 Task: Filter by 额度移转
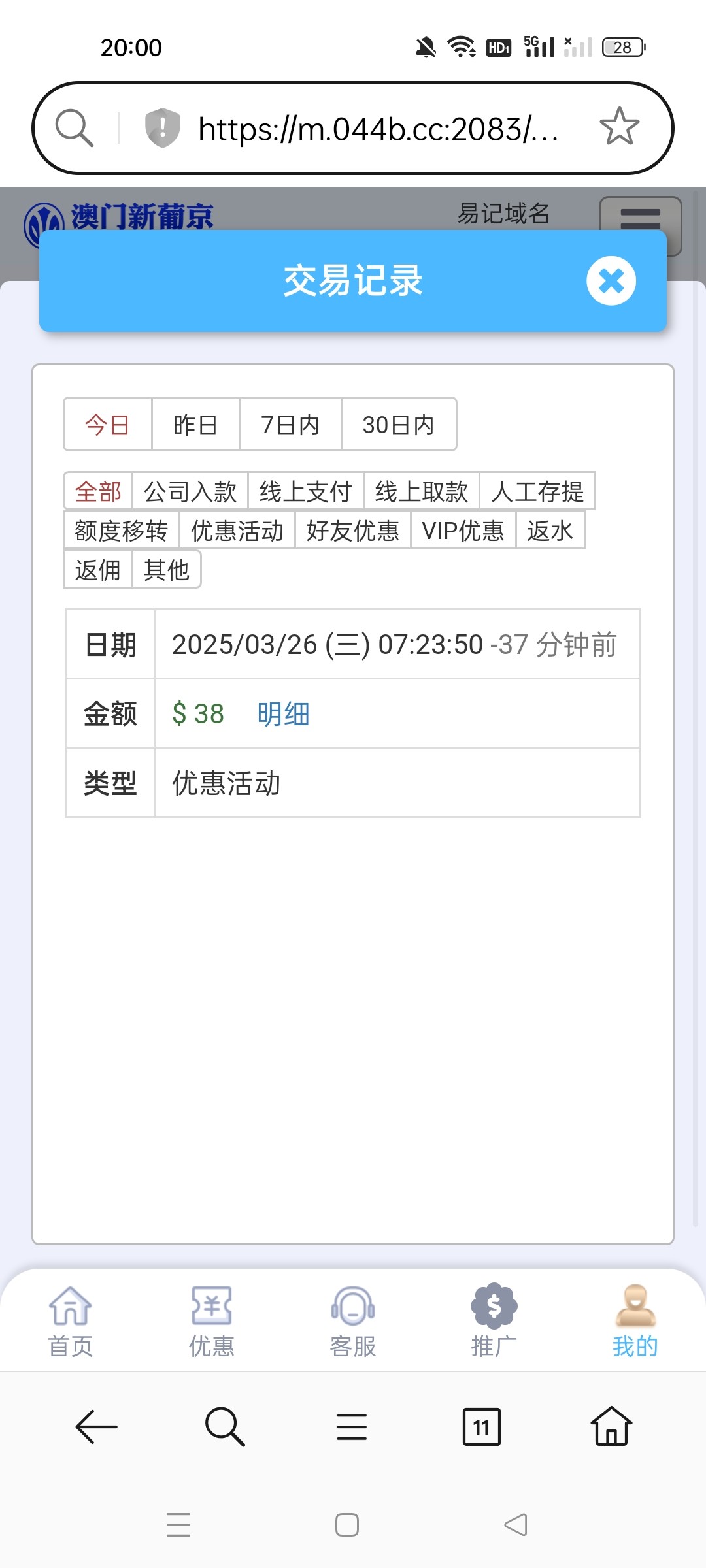[x=121, y=531]
